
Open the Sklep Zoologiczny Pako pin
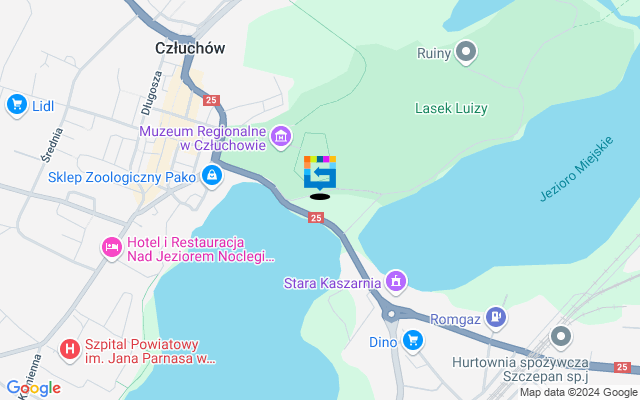coord(212,177)
